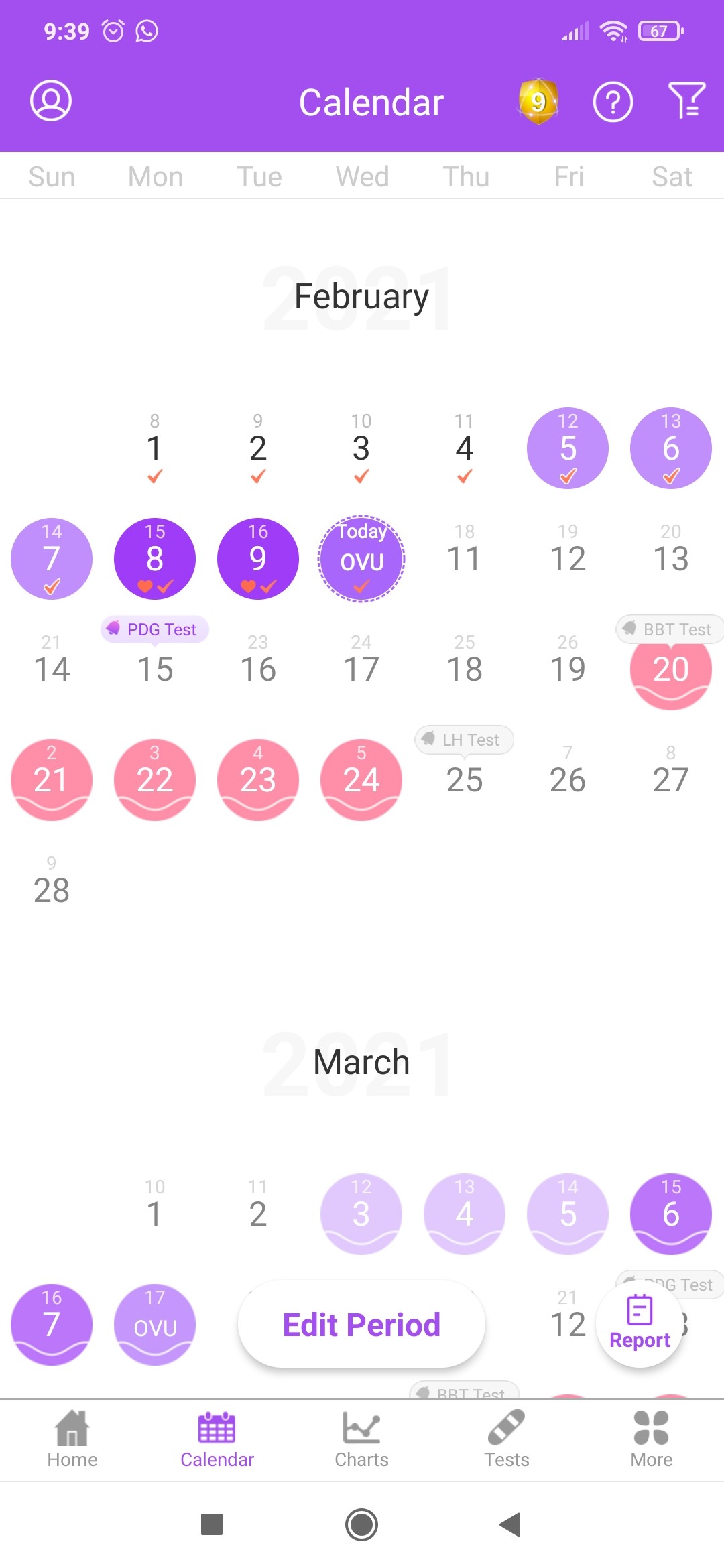Select February 20 period day
This screenshot has width=724, height=1568.
pos(671,669)
